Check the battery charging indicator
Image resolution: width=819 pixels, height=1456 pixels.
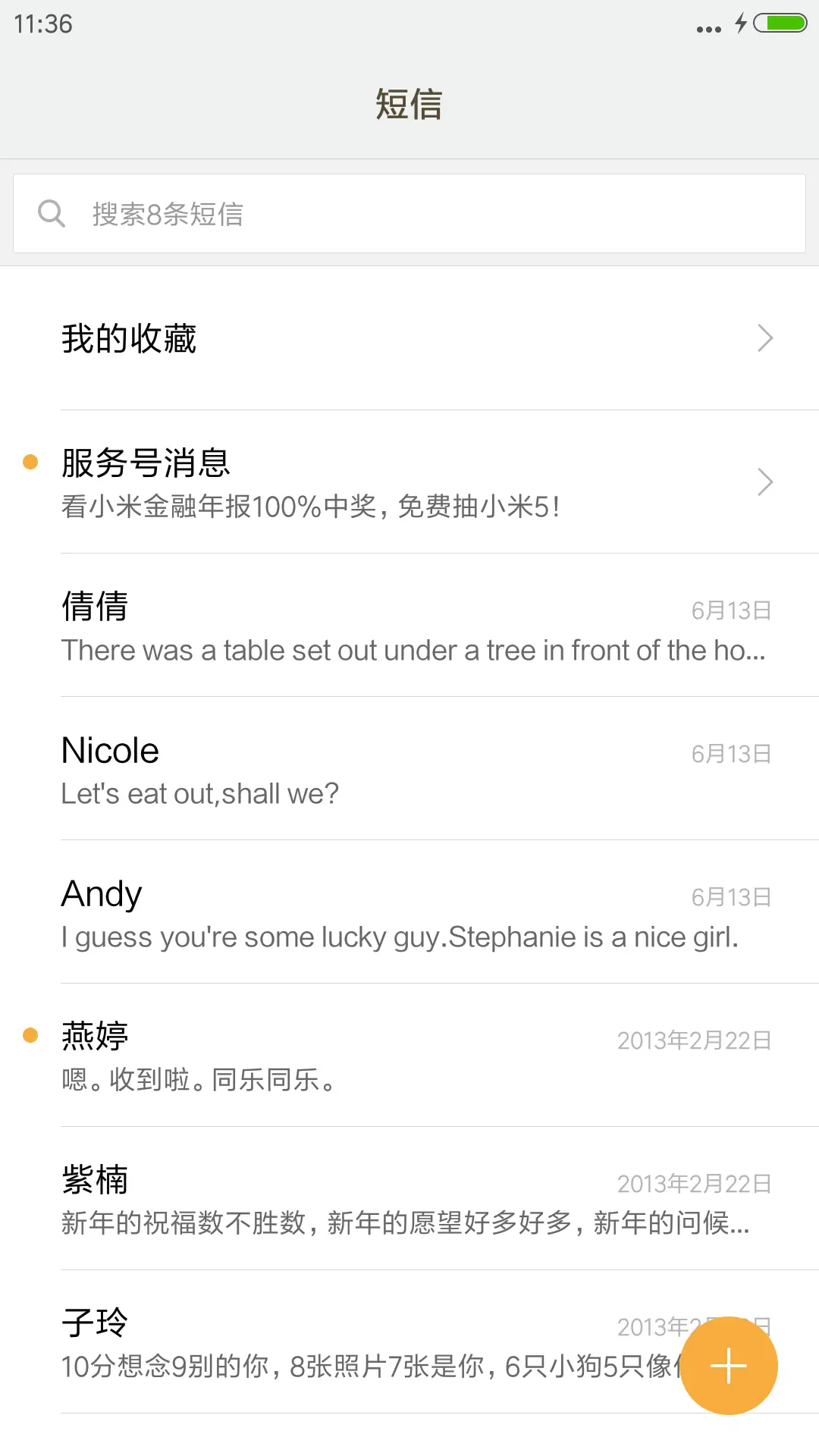pos(779,24)
